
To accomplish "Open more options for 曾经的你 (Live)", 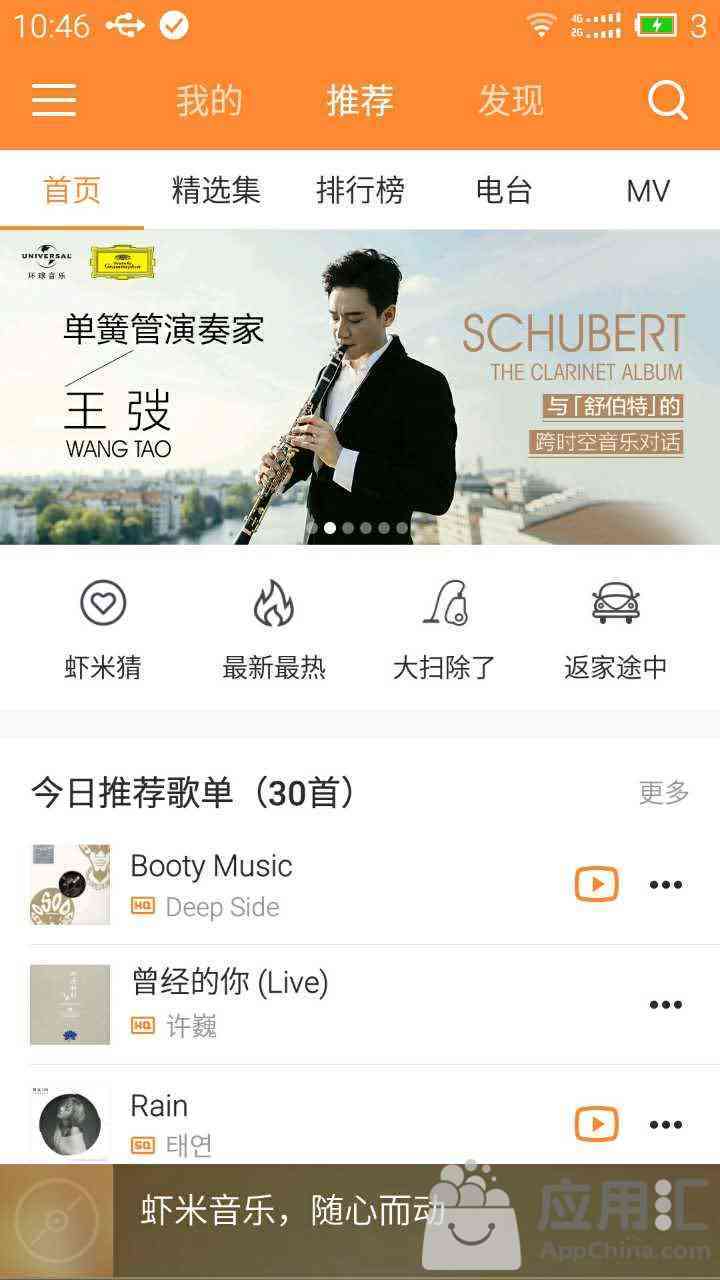I will coord(666,1005).
